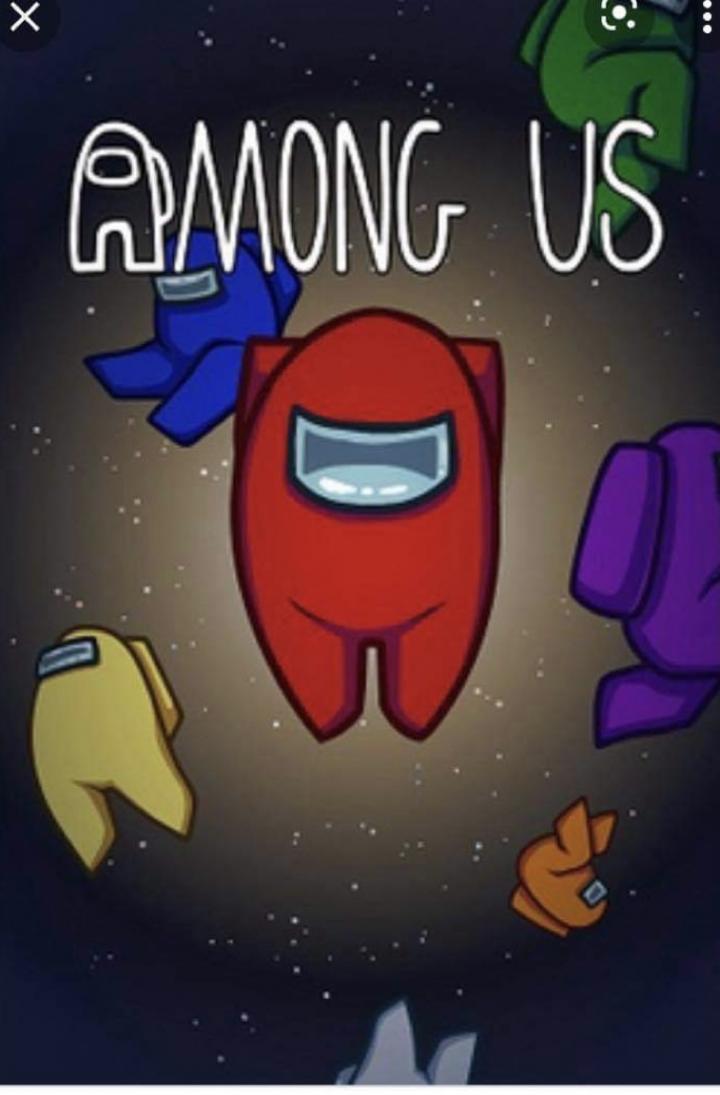
Task: Close the image viewer
Action: coord(24,17)
